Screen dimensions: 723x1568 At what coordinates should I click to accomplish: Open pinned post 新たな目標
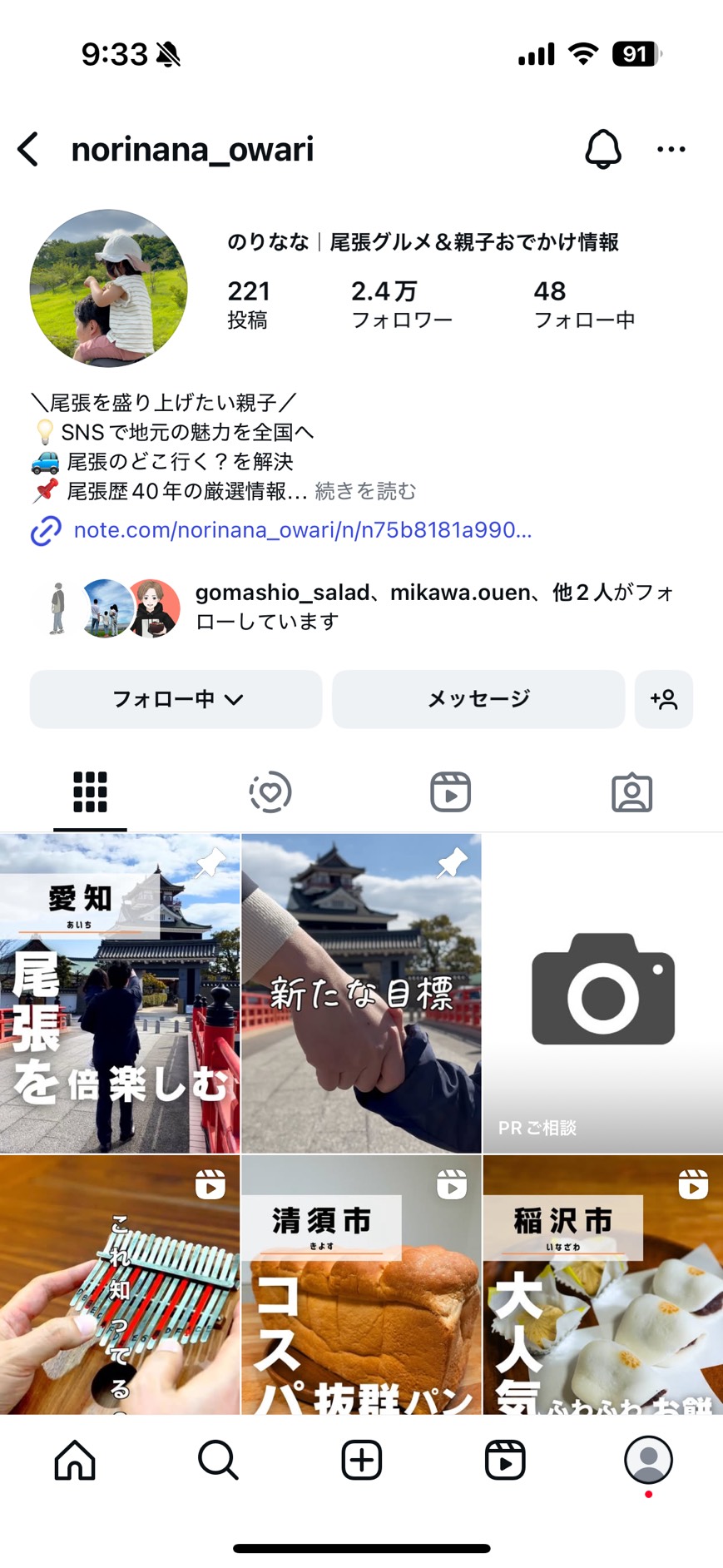[x=361, y=993]
